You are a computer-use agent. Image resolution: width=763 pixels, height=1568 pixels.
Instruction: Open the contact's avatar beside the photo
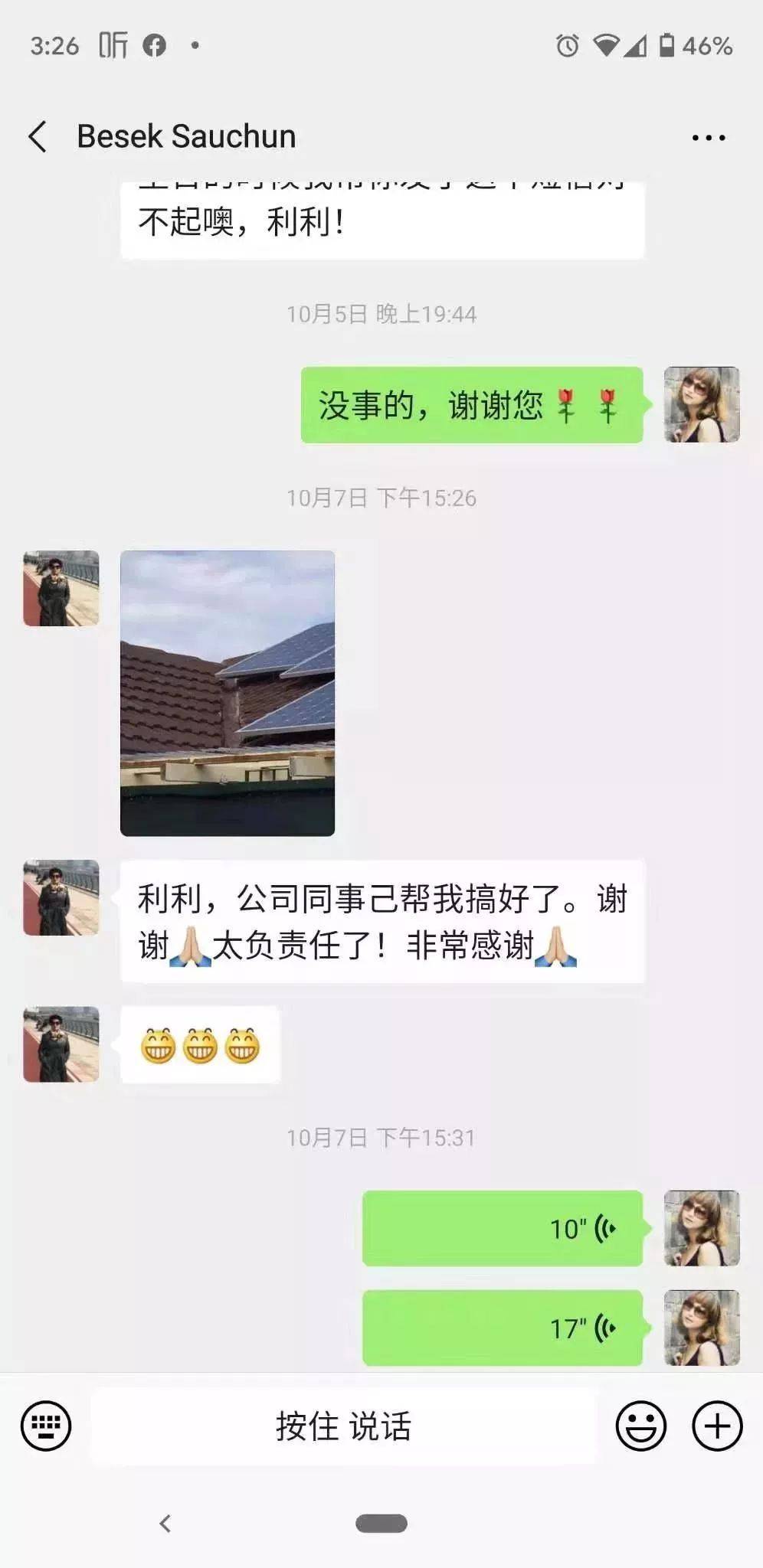(61, 588)
